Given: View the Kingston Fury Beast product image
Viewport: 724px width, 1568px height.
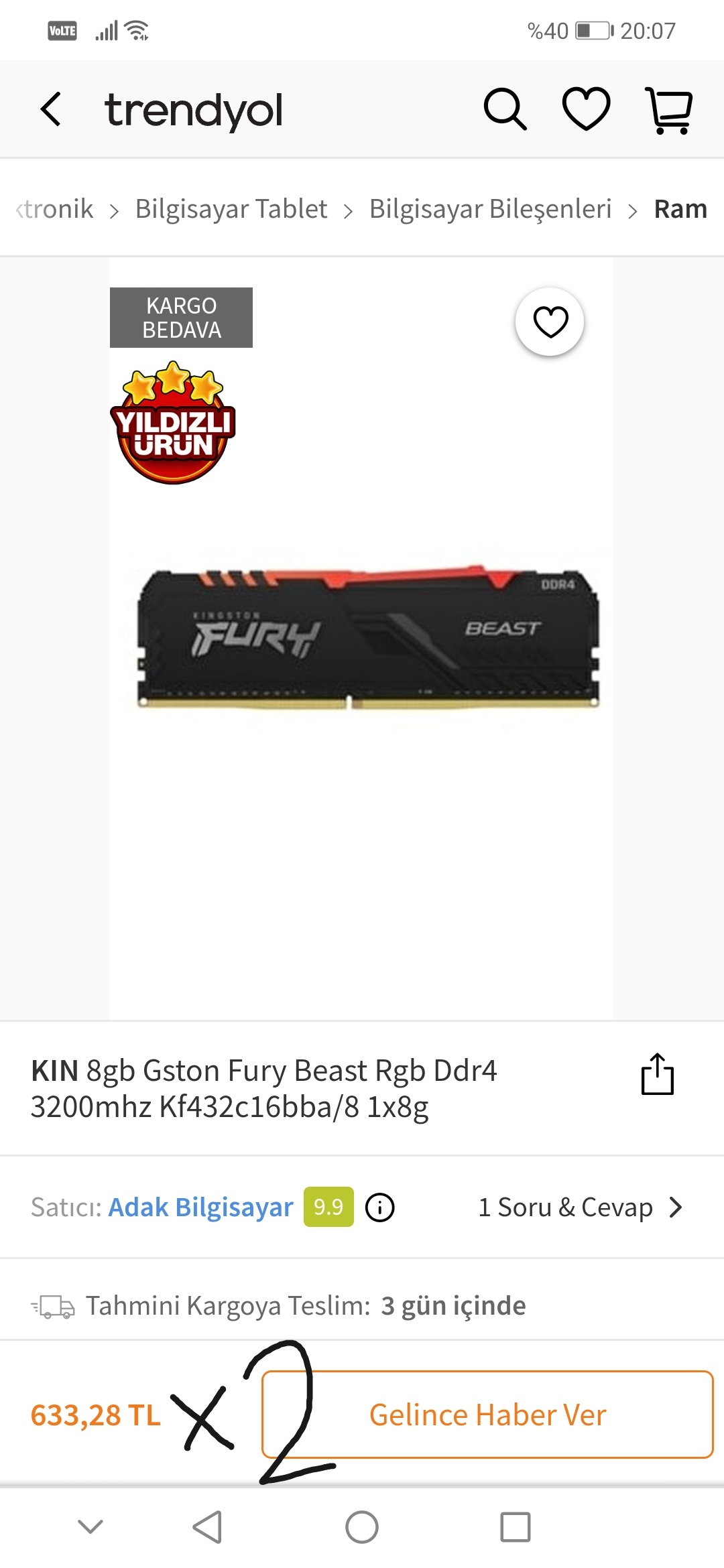Looking at the screenshot, I should (367, 637).
